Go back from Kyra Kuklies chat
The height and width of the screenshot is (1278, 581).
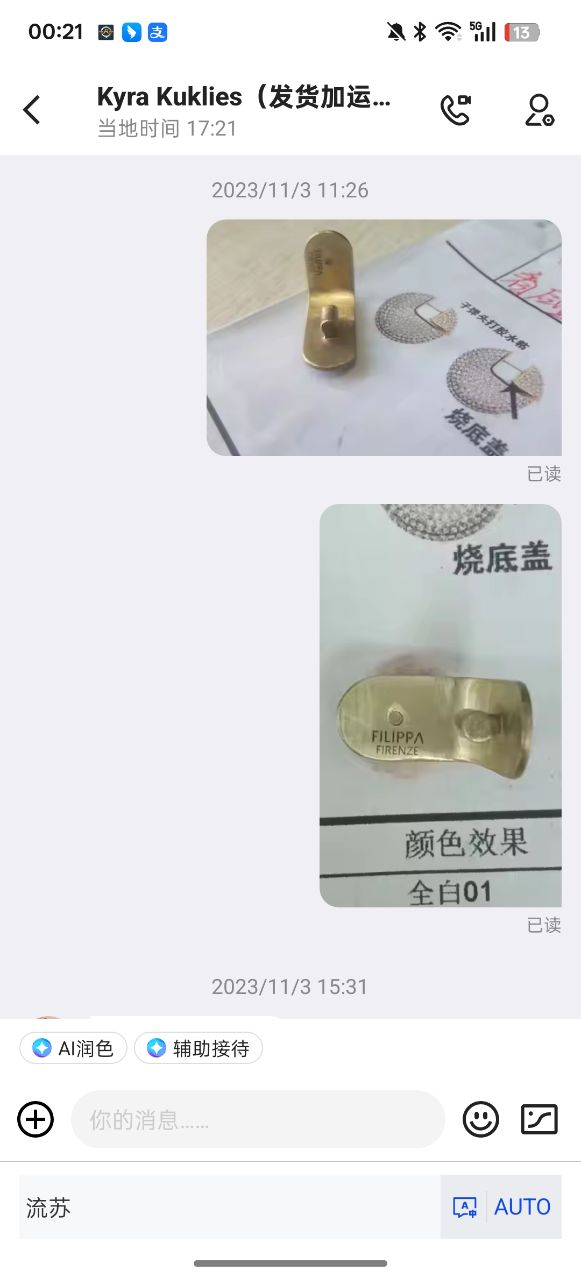32,110
